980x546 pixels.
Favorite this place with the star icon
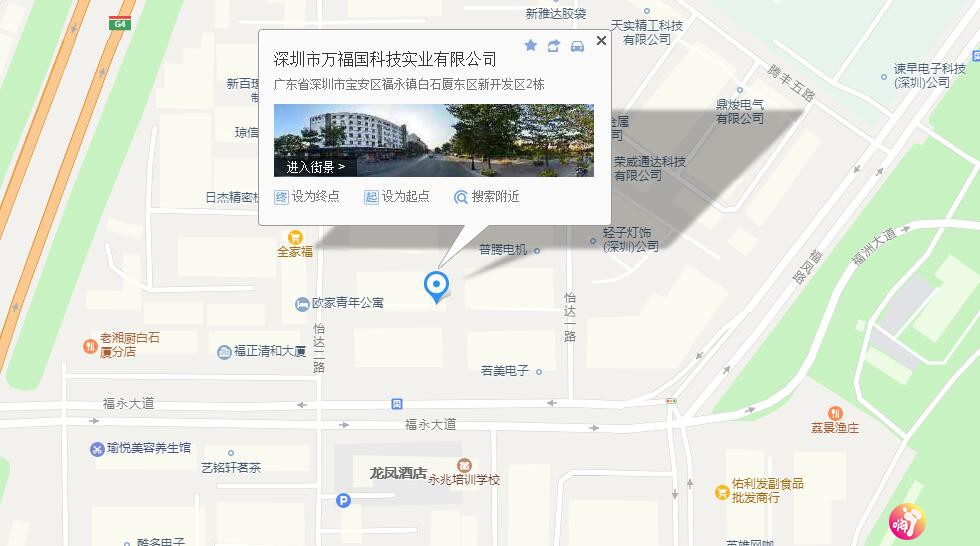tap(531, 46)
